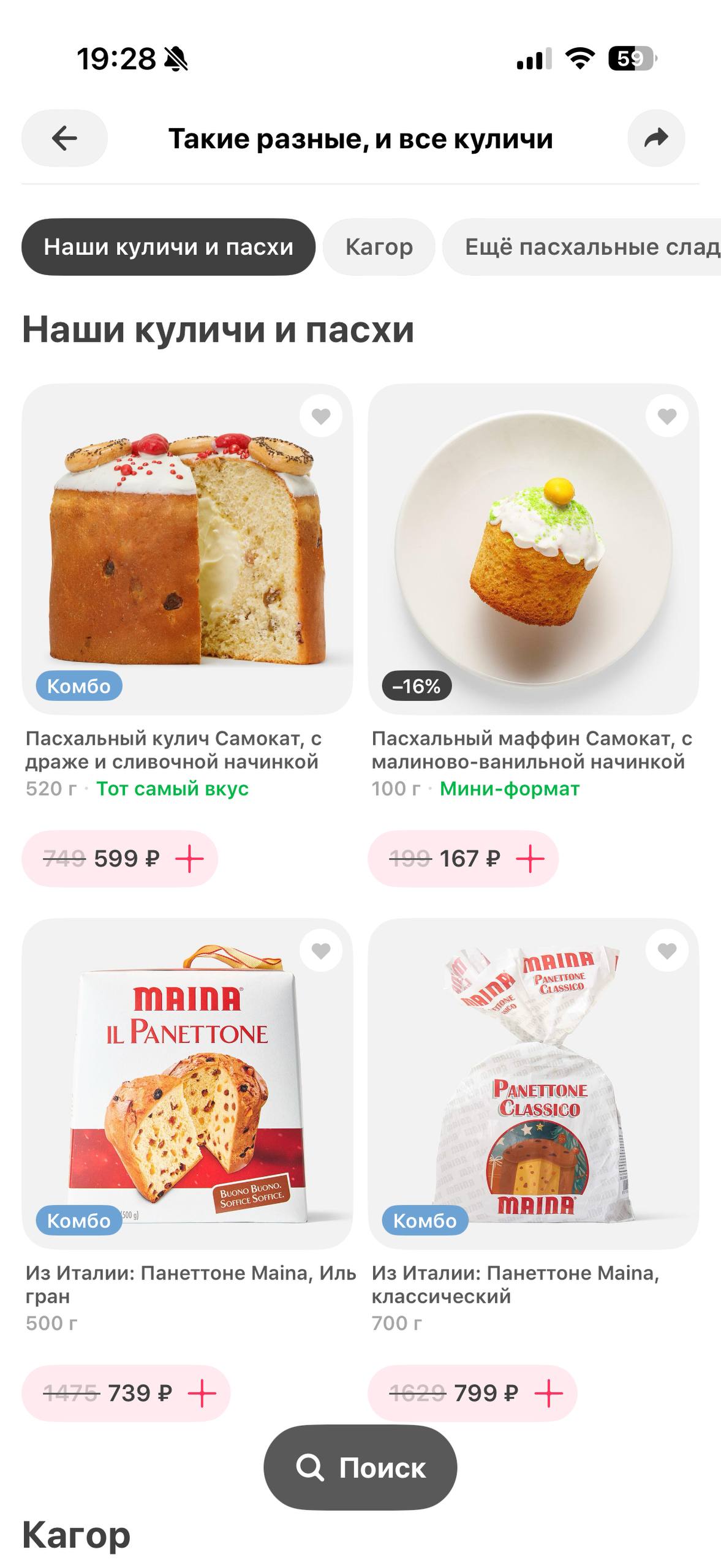
Task: Favorite the Maina классический panettone
Action: tap(667, 951)
